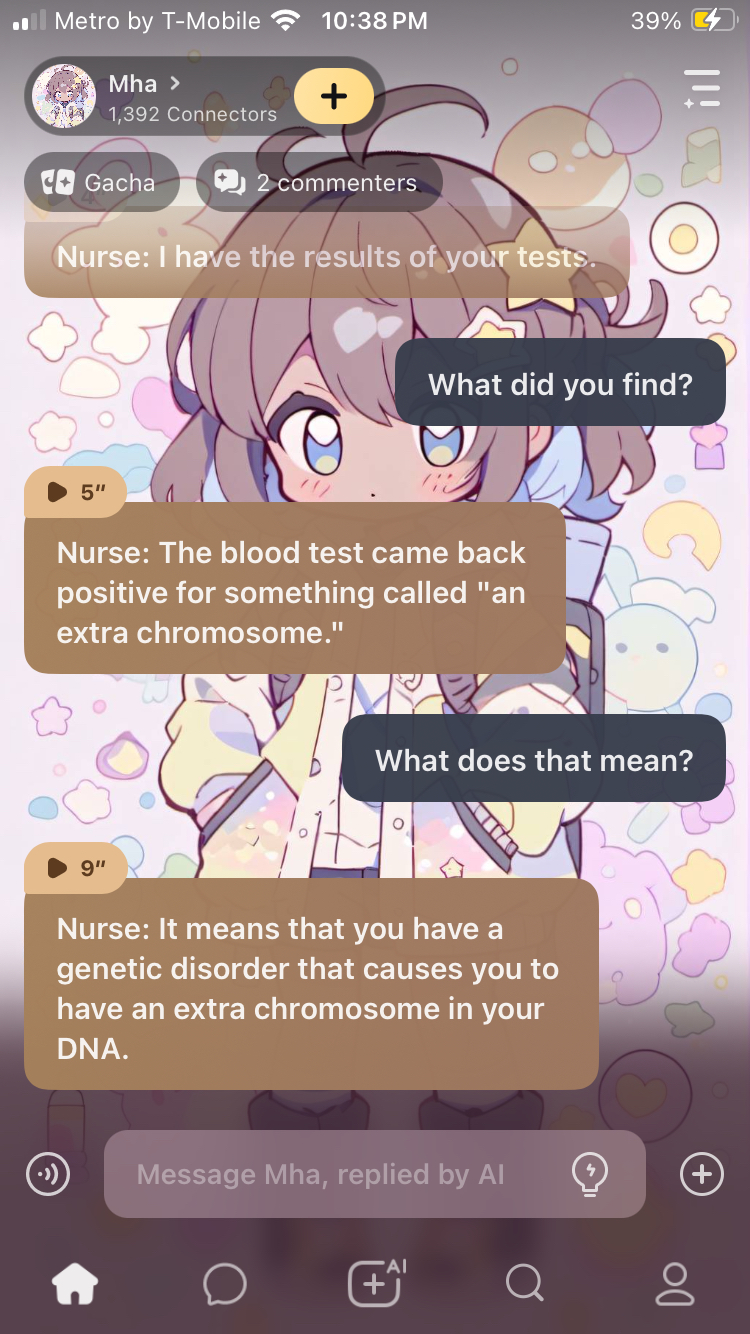Open the Gacha chip
The image size is (750, 1334).
click(x=100, y=183)
